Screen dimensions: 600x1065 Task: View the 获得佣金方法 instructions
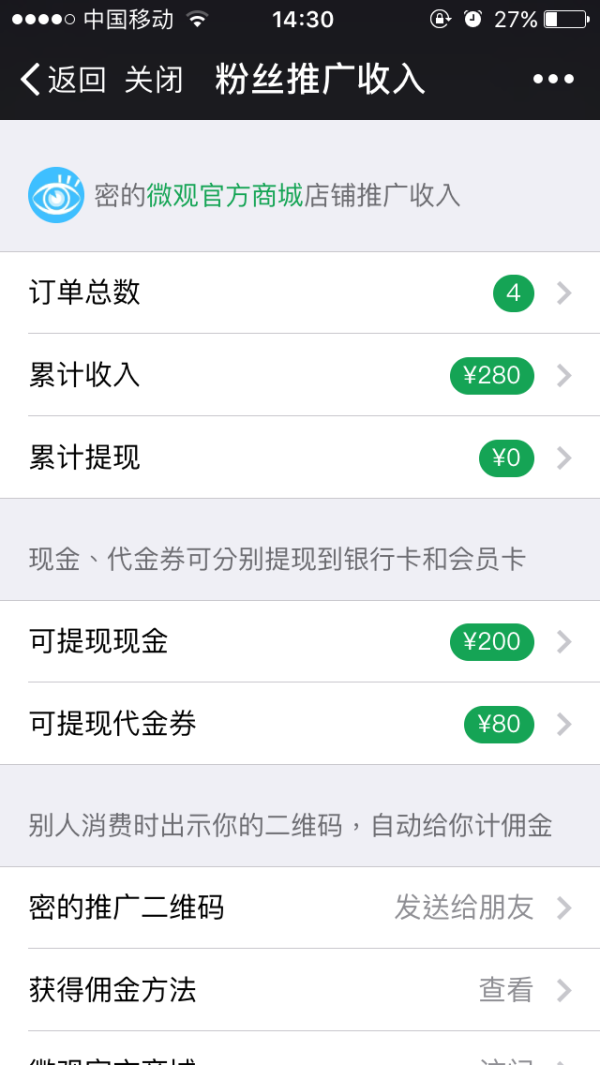pos(300,990)
